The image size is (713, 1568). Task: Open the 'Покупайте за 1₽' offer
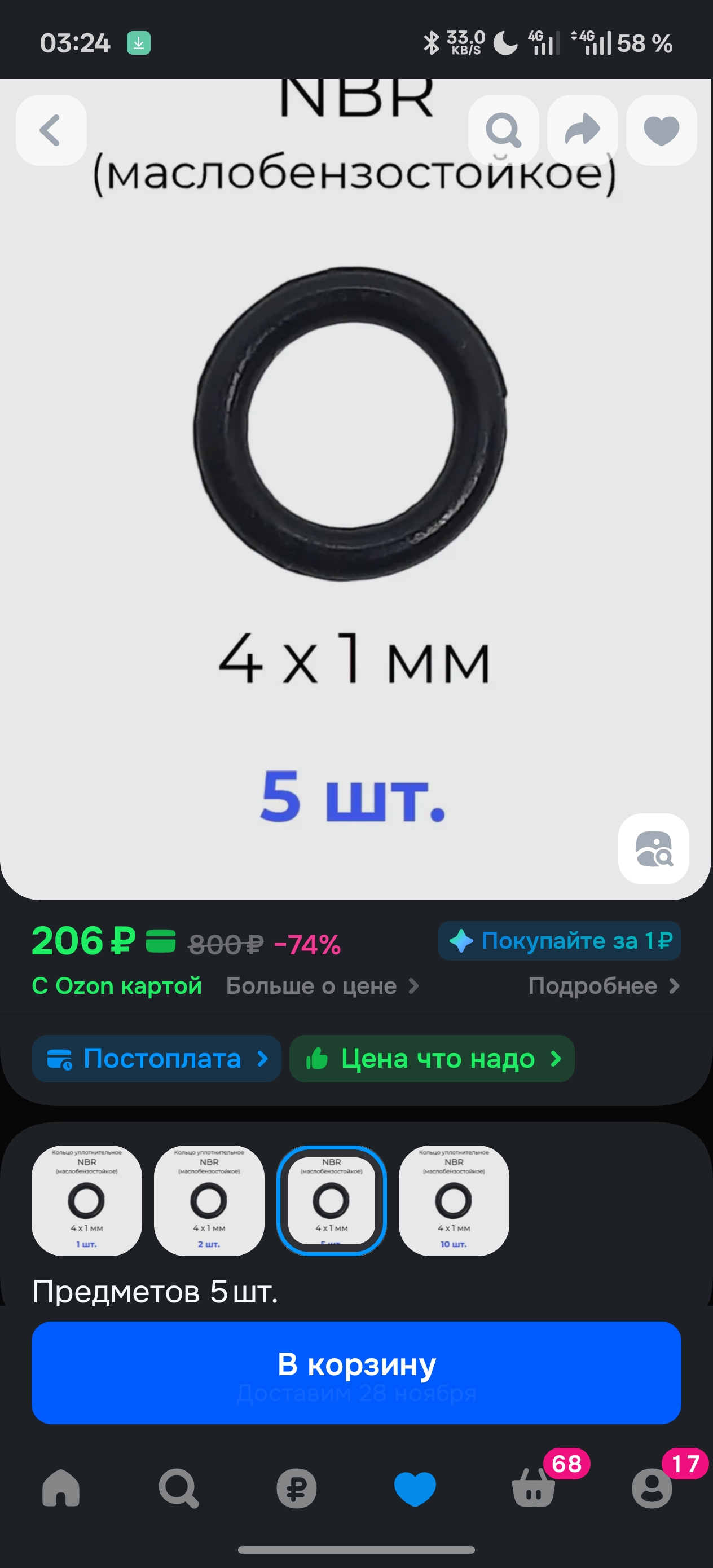[x=559, y=940]
